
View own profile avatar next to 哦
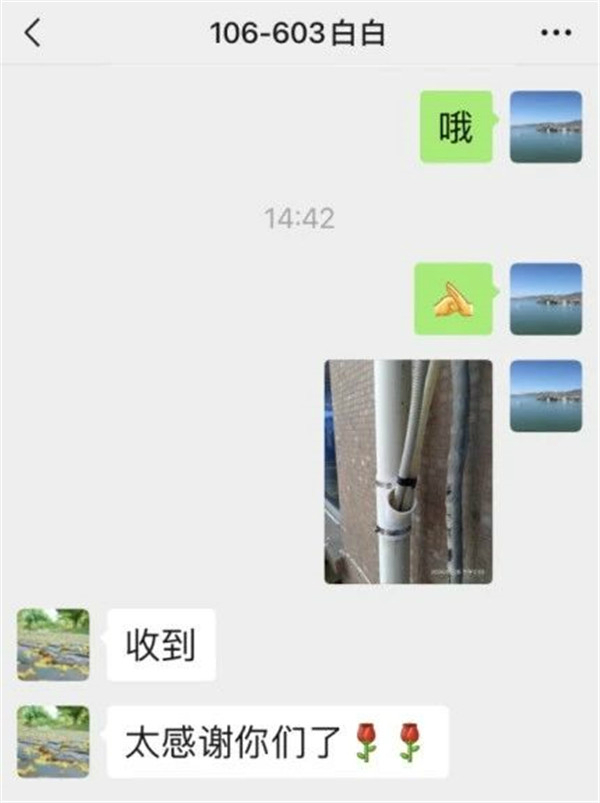(545, 127)
